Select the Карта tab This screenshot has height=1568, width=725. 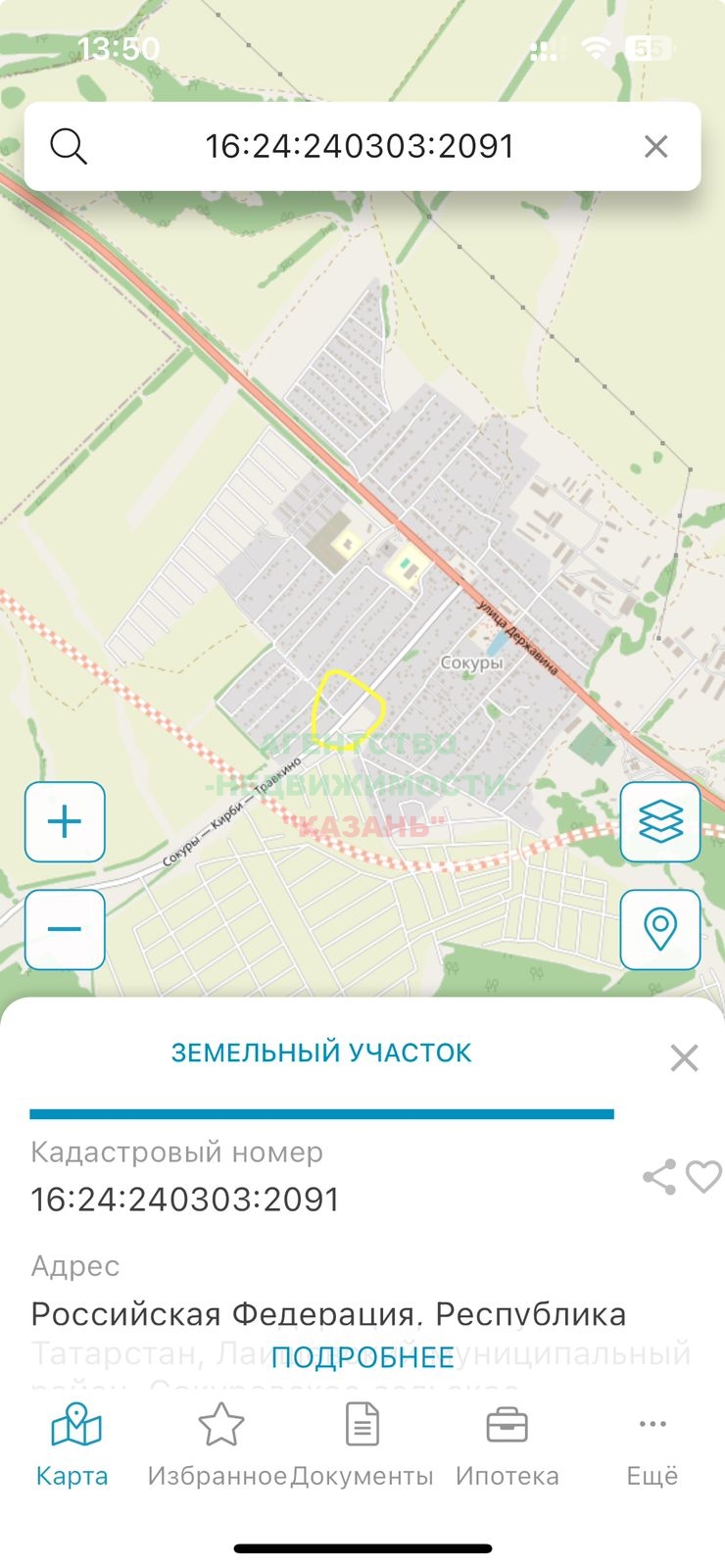click(x=73, y=1445)
